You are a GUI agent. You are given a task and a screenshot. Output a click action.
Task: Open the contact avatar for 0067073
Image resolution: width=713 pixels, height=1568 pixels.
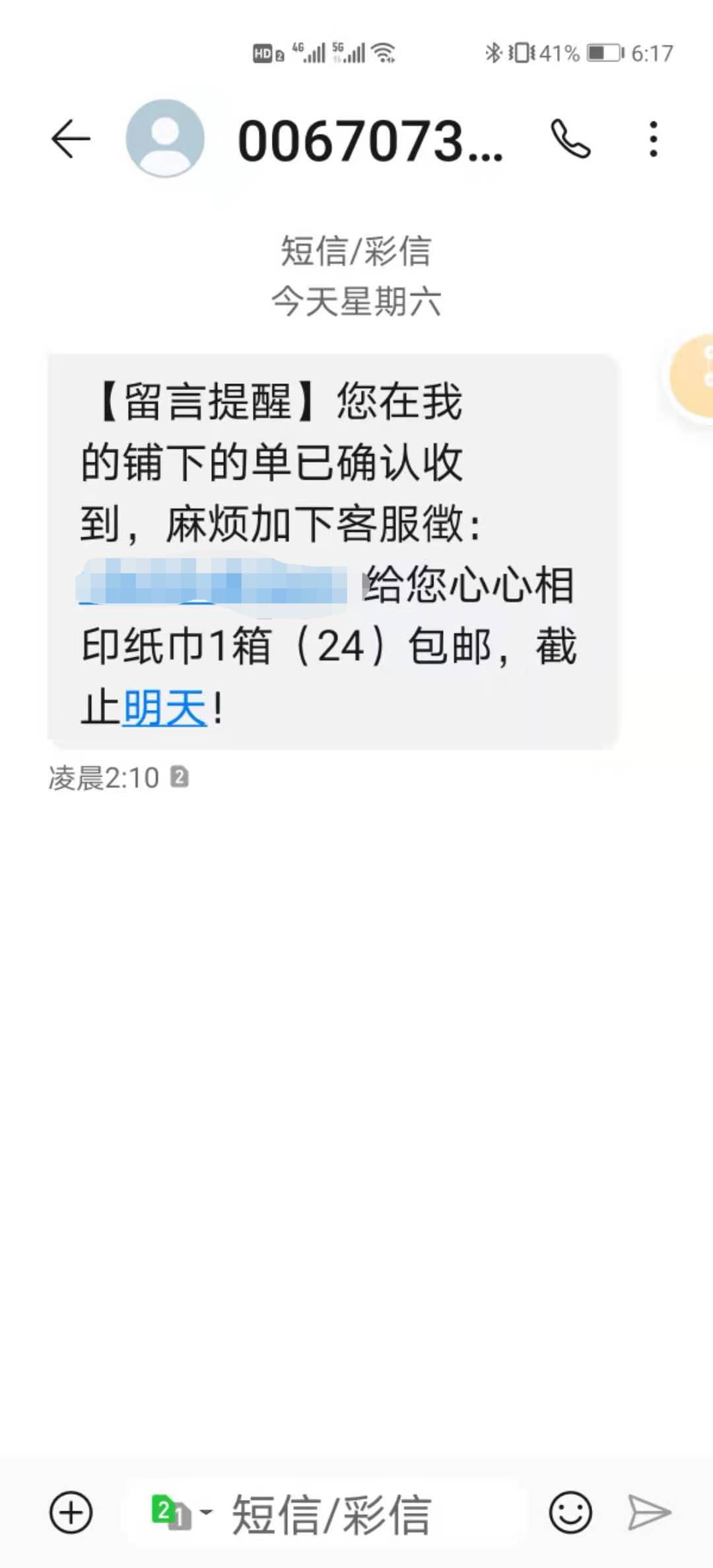pos(165,139)
